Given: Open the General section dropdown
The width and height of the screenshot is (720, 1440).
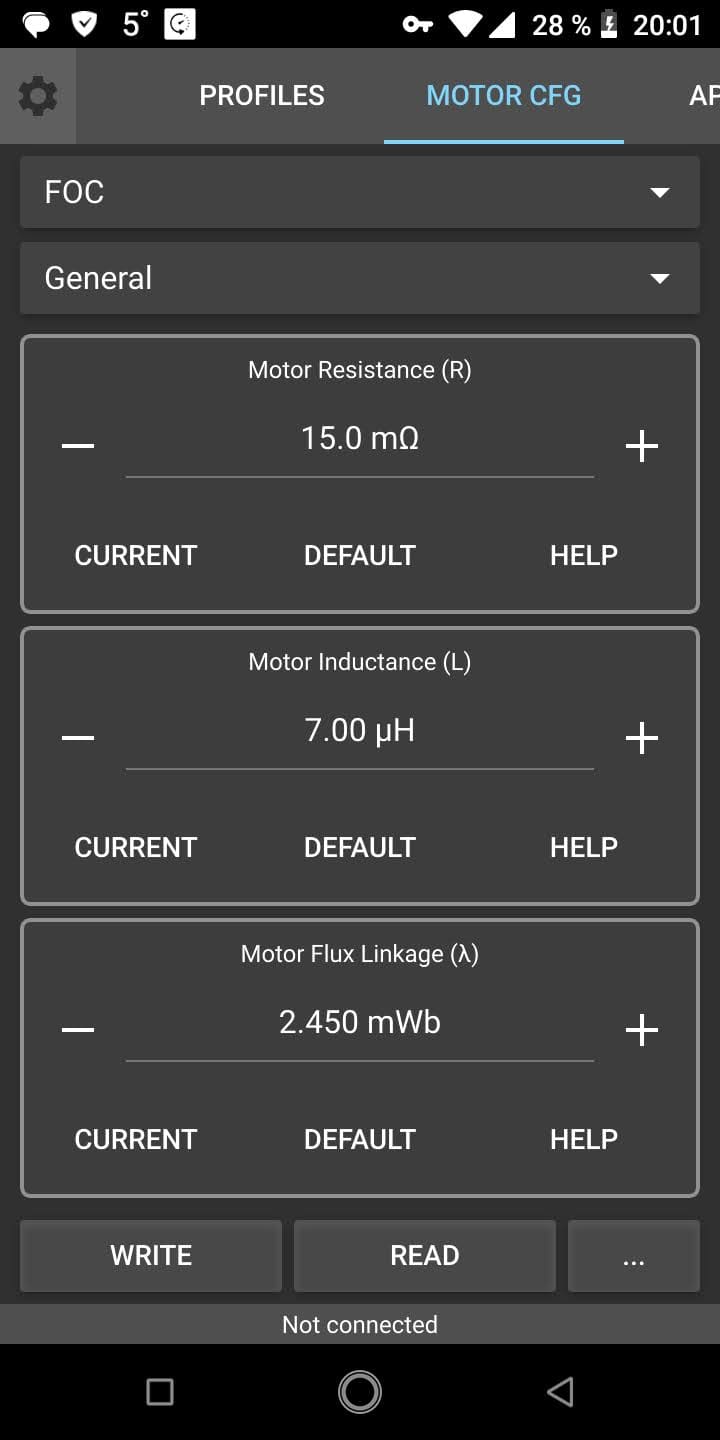Looking at the screenshot, I should (360, 278).
